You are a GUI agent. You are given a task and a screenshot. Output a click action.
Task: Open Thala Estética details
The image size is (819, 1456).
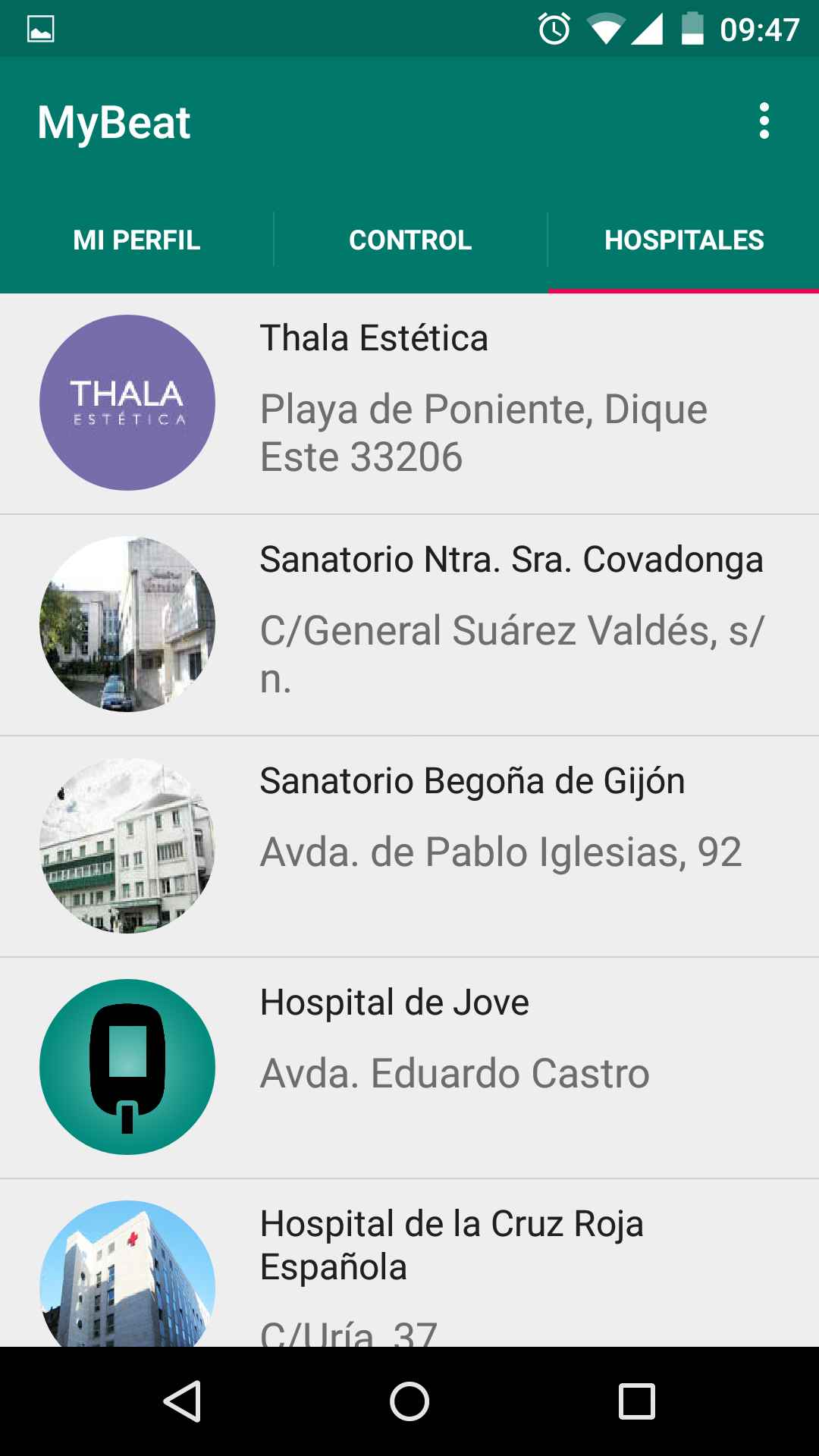pyautogui.click(x=409, y=403)
